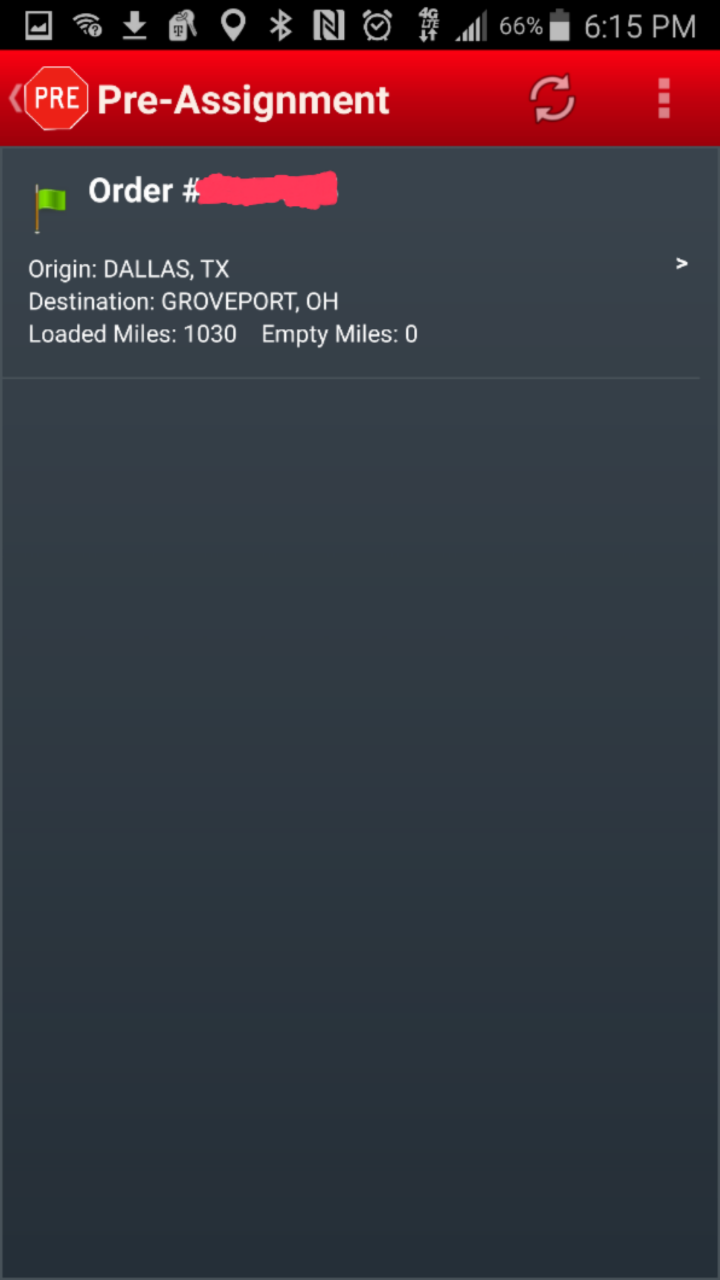
Task: Open the overflow menu
Action: (663, 99)
